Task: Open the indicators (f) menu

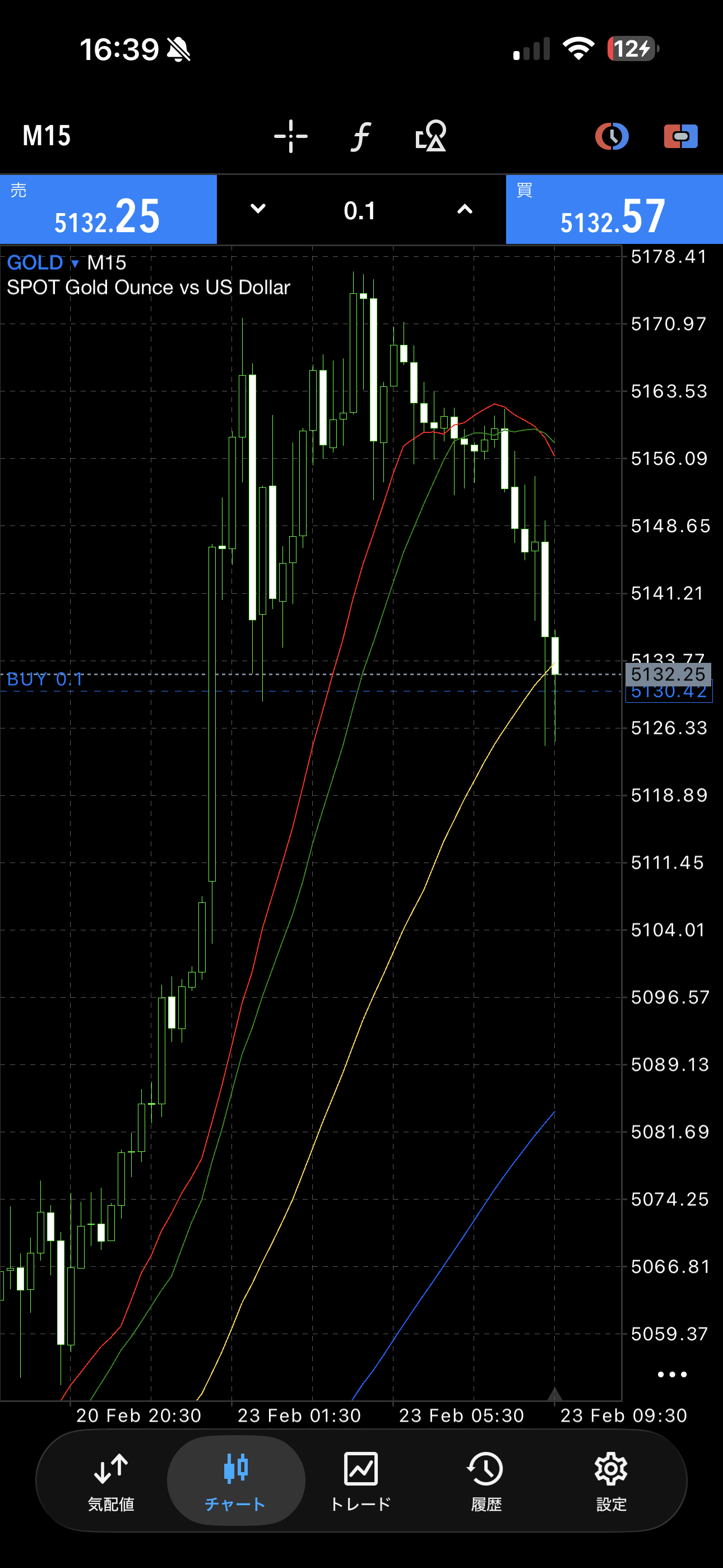Action: click(361, 136)
